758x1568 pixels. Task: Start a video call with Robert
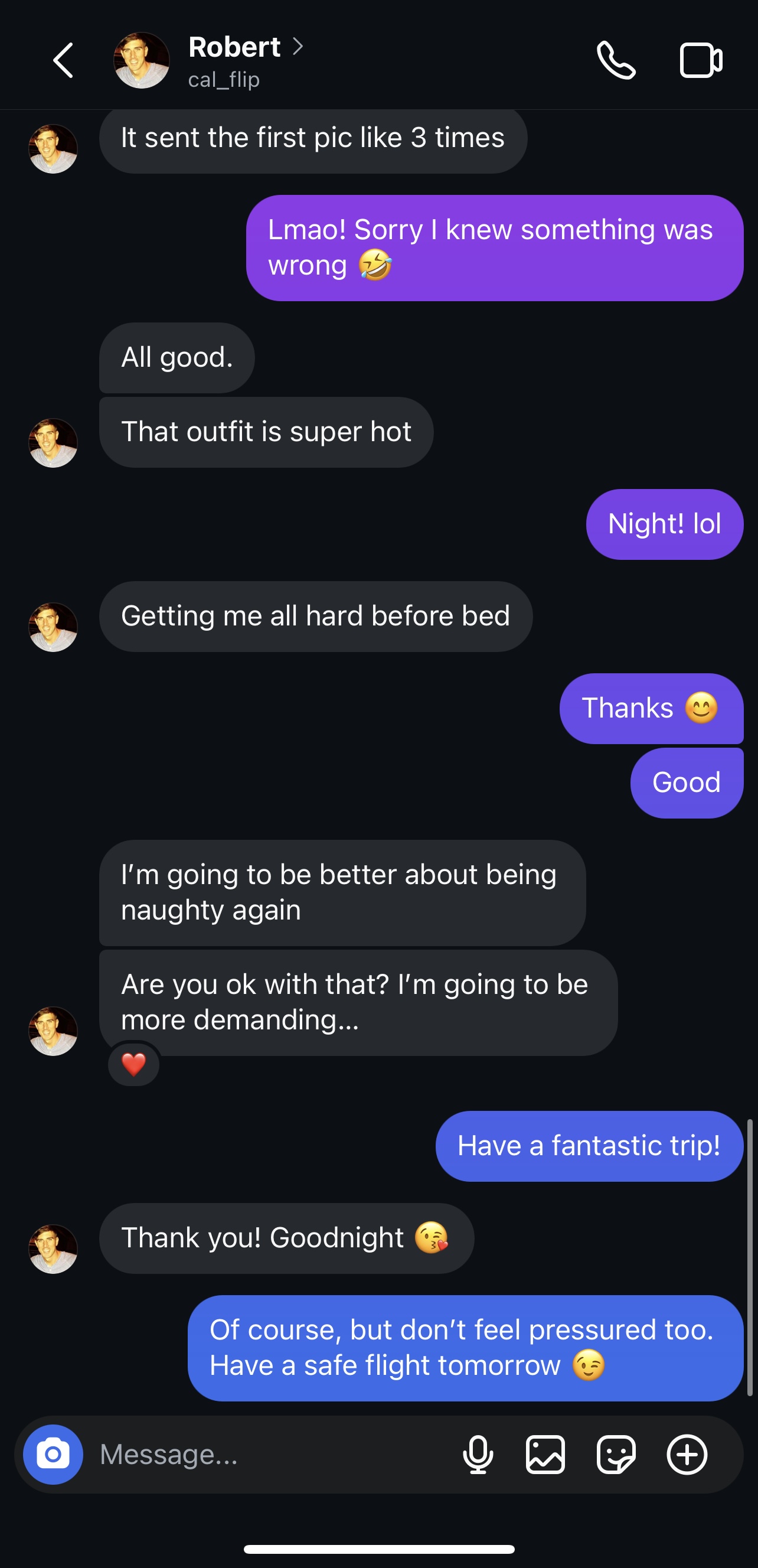coord(700,60)
